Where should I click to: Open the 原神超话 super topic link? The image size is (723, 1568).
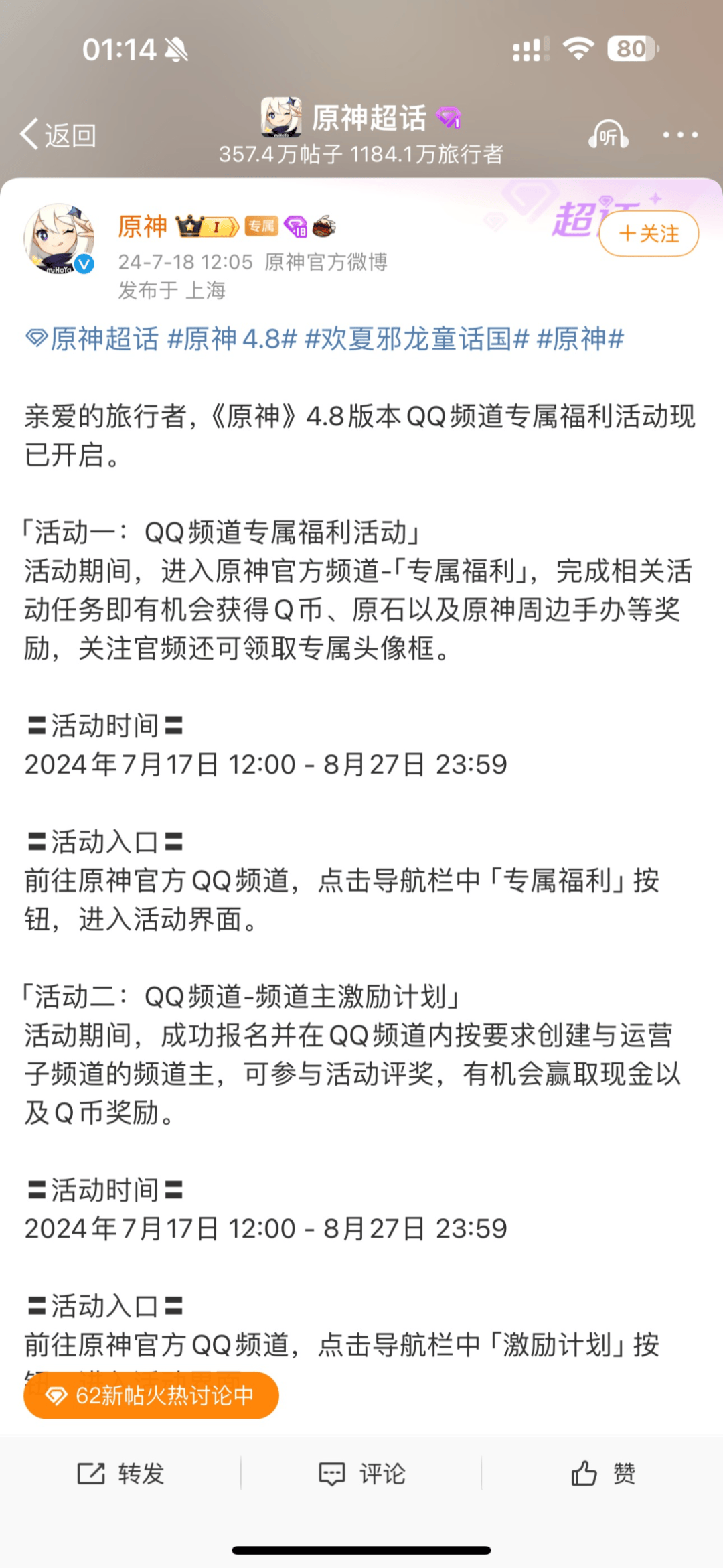(x=94, y=339)
